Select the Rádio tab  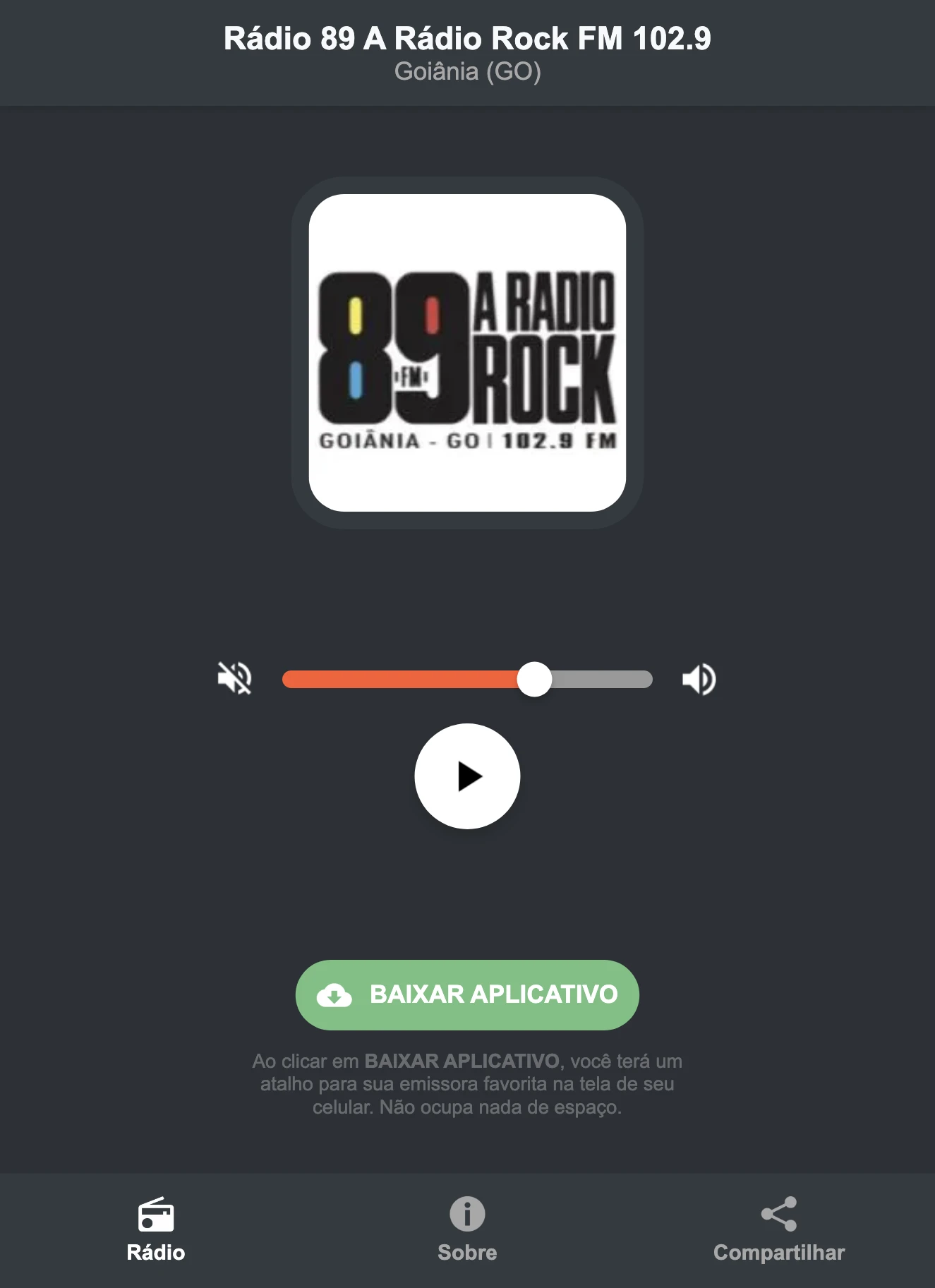156,1232
